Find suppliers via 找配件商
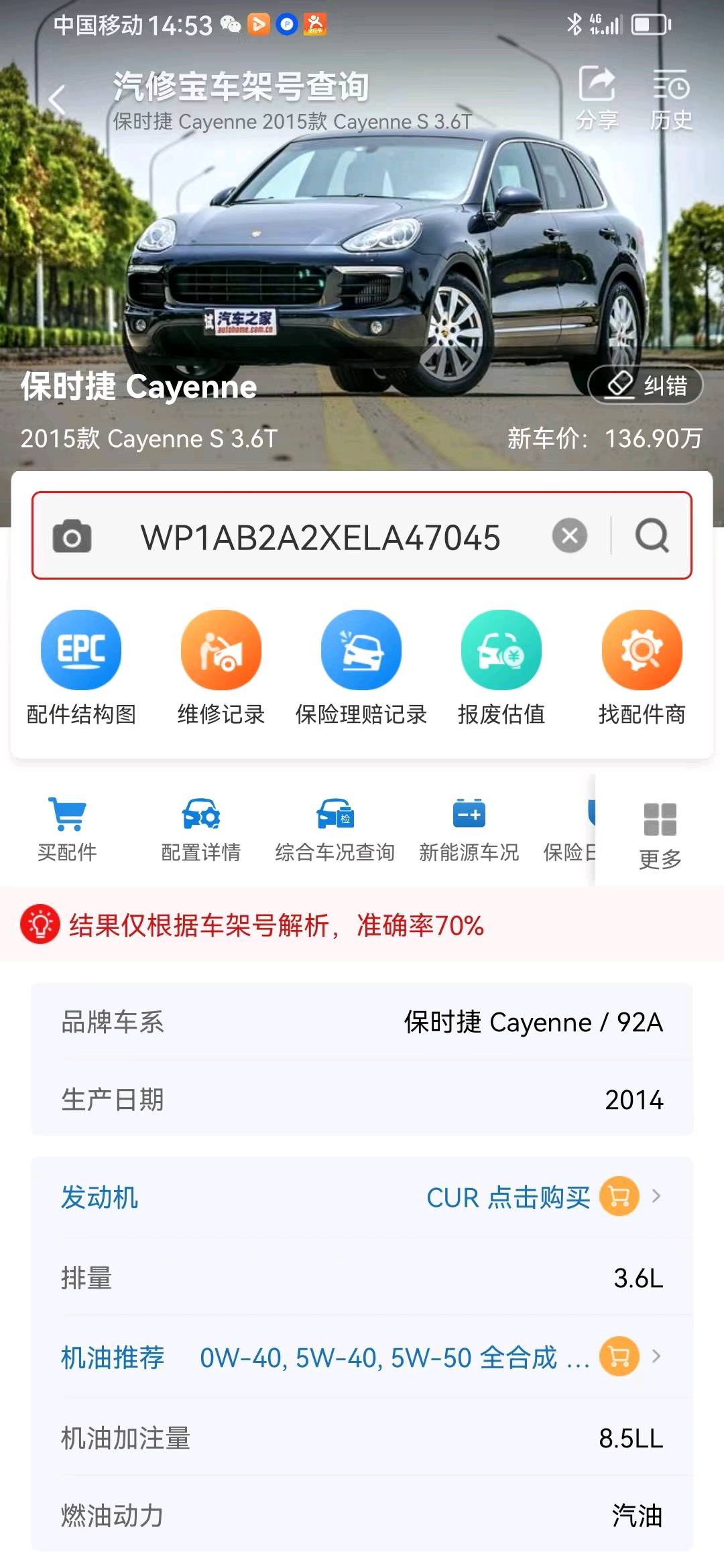 pyautogui.click(x=642, y=668)
